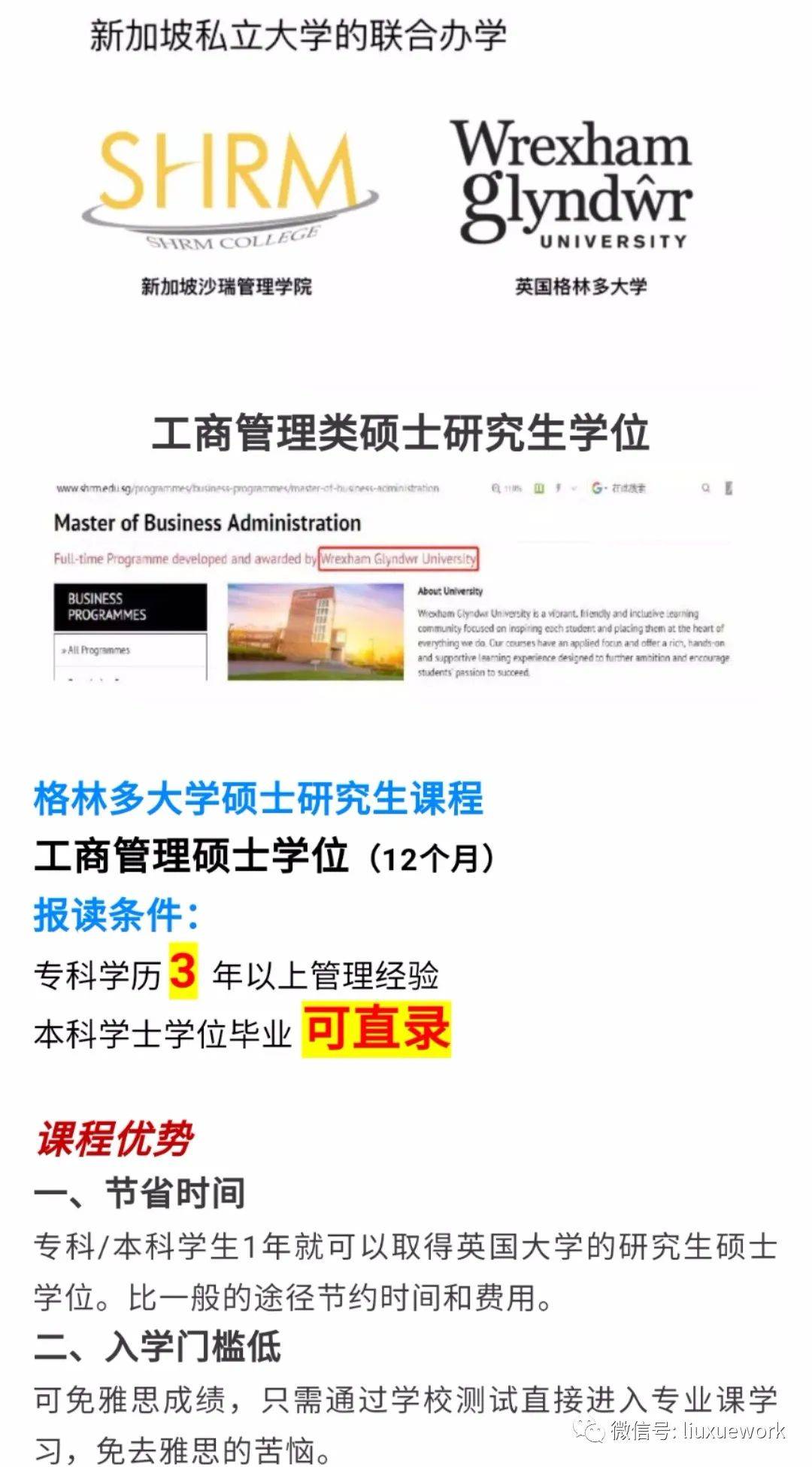Click the Wrexham Glyndwr University logo

tap(575, 188)
